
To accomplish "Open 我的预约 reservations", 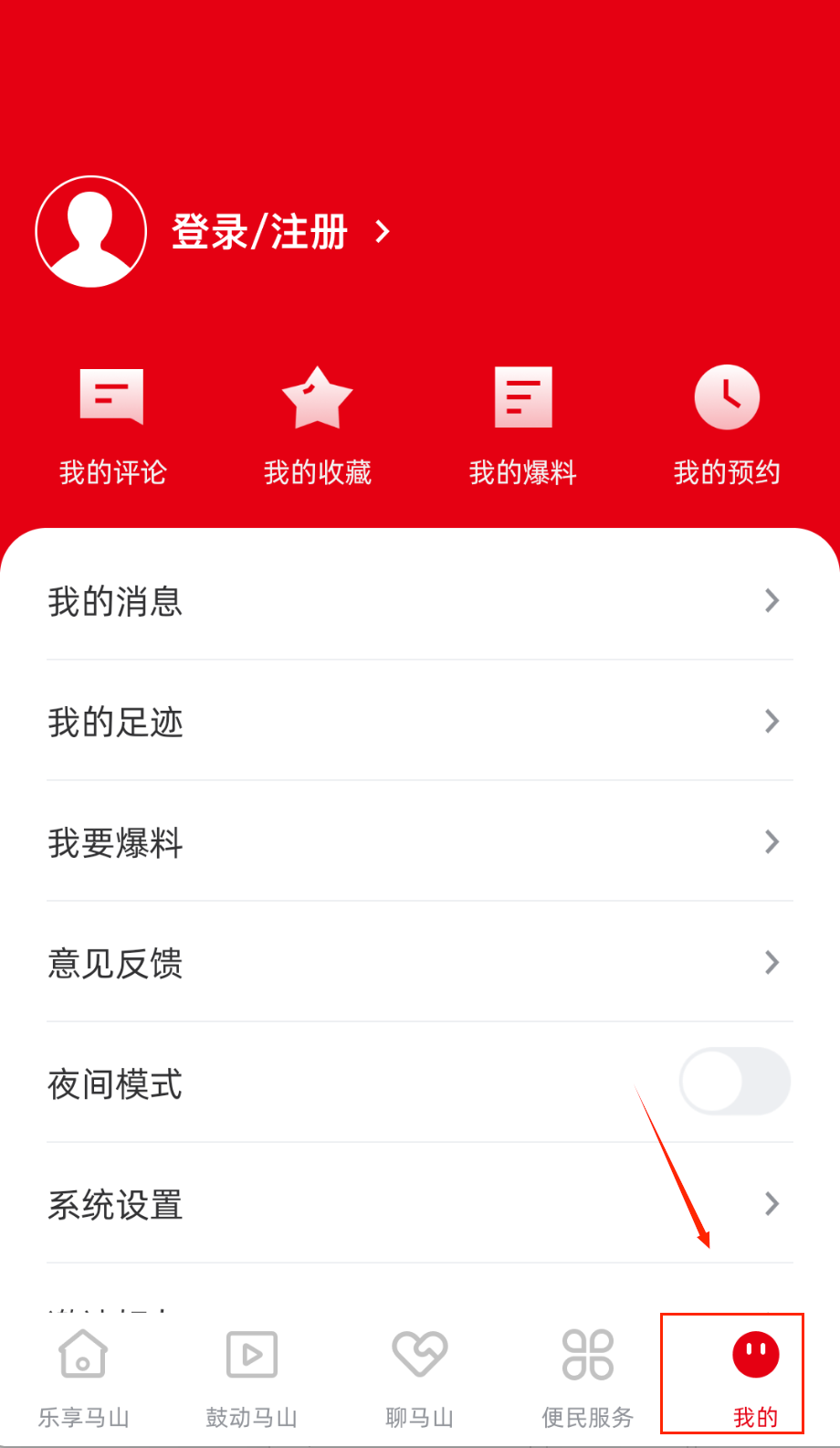I will (x=727, y=425).
